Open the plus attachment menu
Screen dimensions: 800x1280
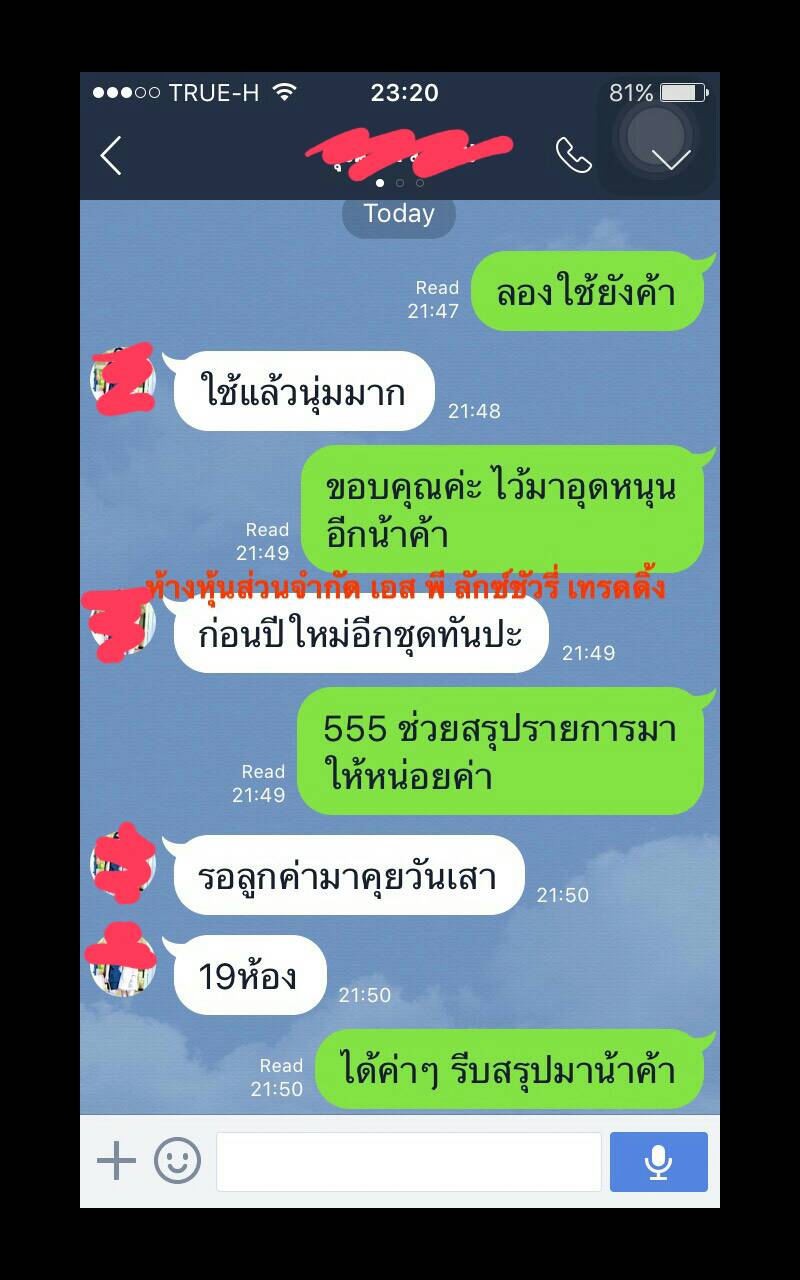[116, 1161]
